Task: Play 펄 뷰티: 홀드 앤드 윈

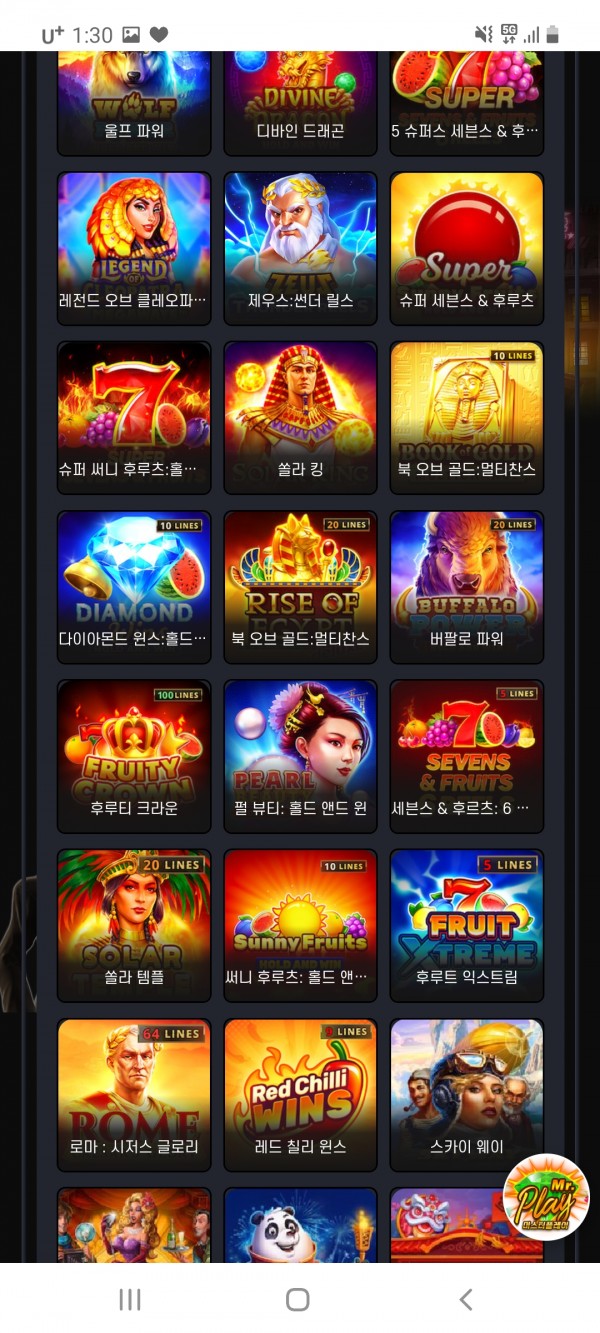Action: coord(300,756)
